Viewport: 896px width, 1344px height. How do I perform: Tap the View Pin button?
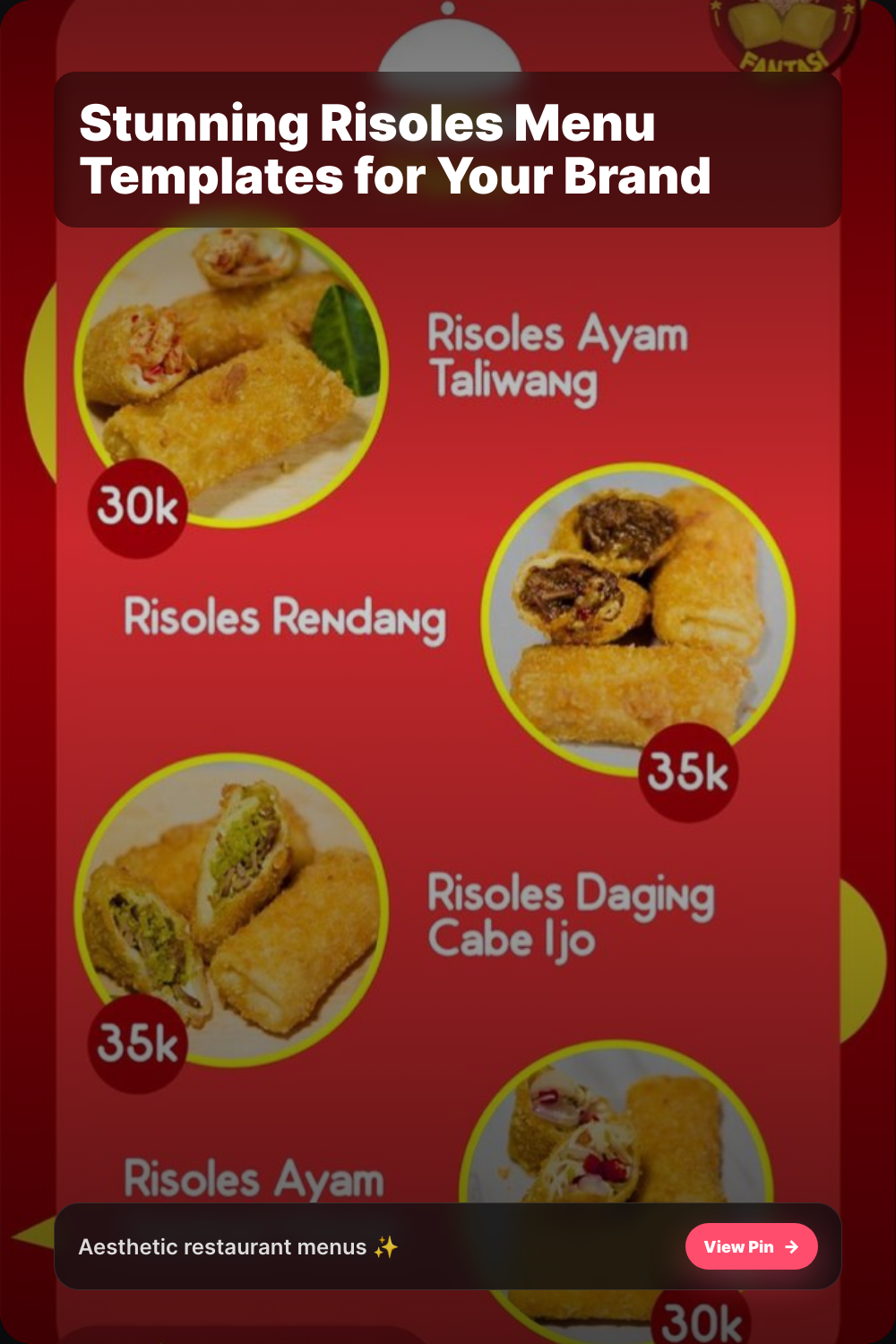coord(751,1246)
